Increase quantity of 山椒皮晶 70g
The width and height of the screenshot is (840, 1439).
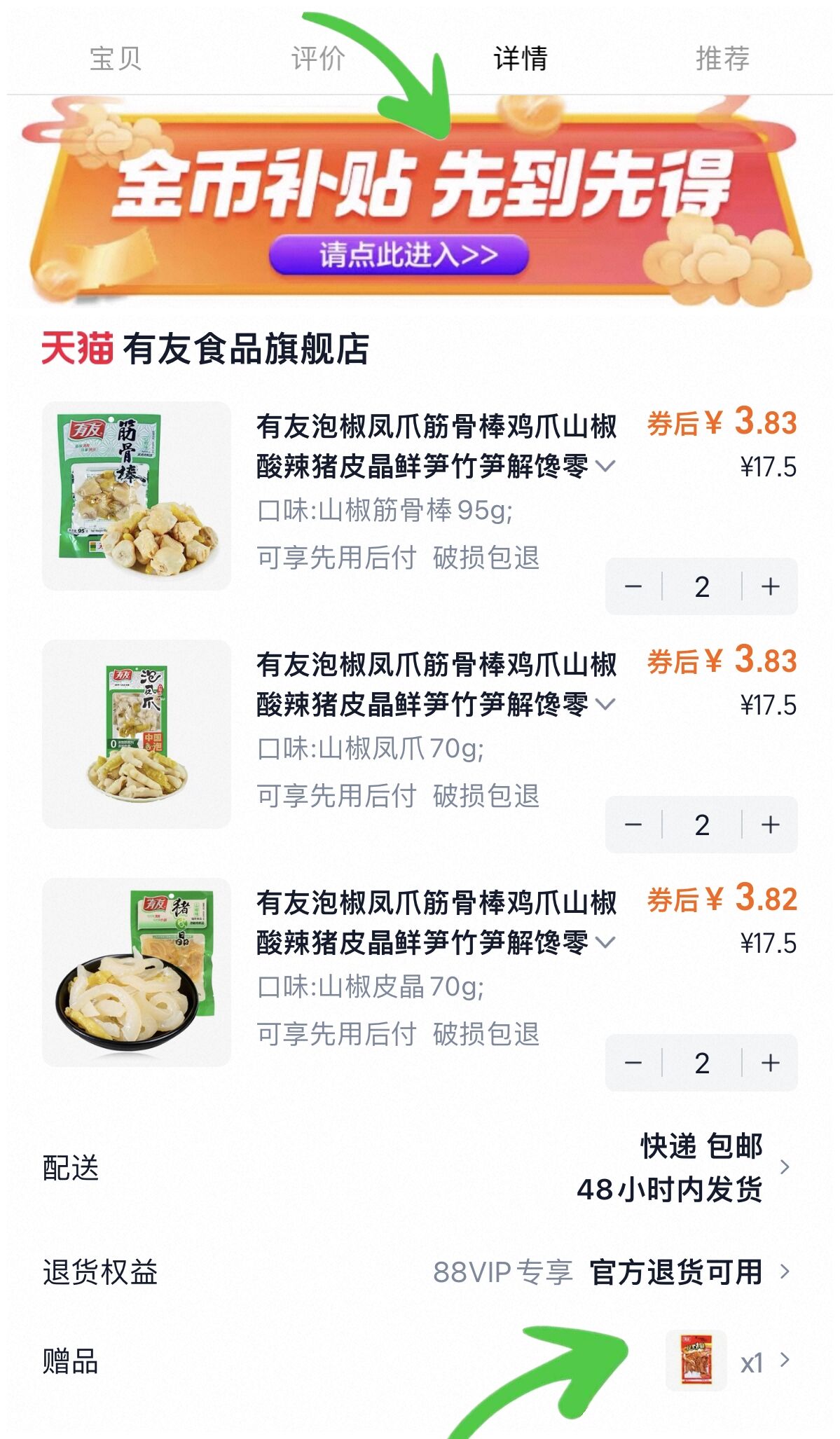click(770, 1063)
